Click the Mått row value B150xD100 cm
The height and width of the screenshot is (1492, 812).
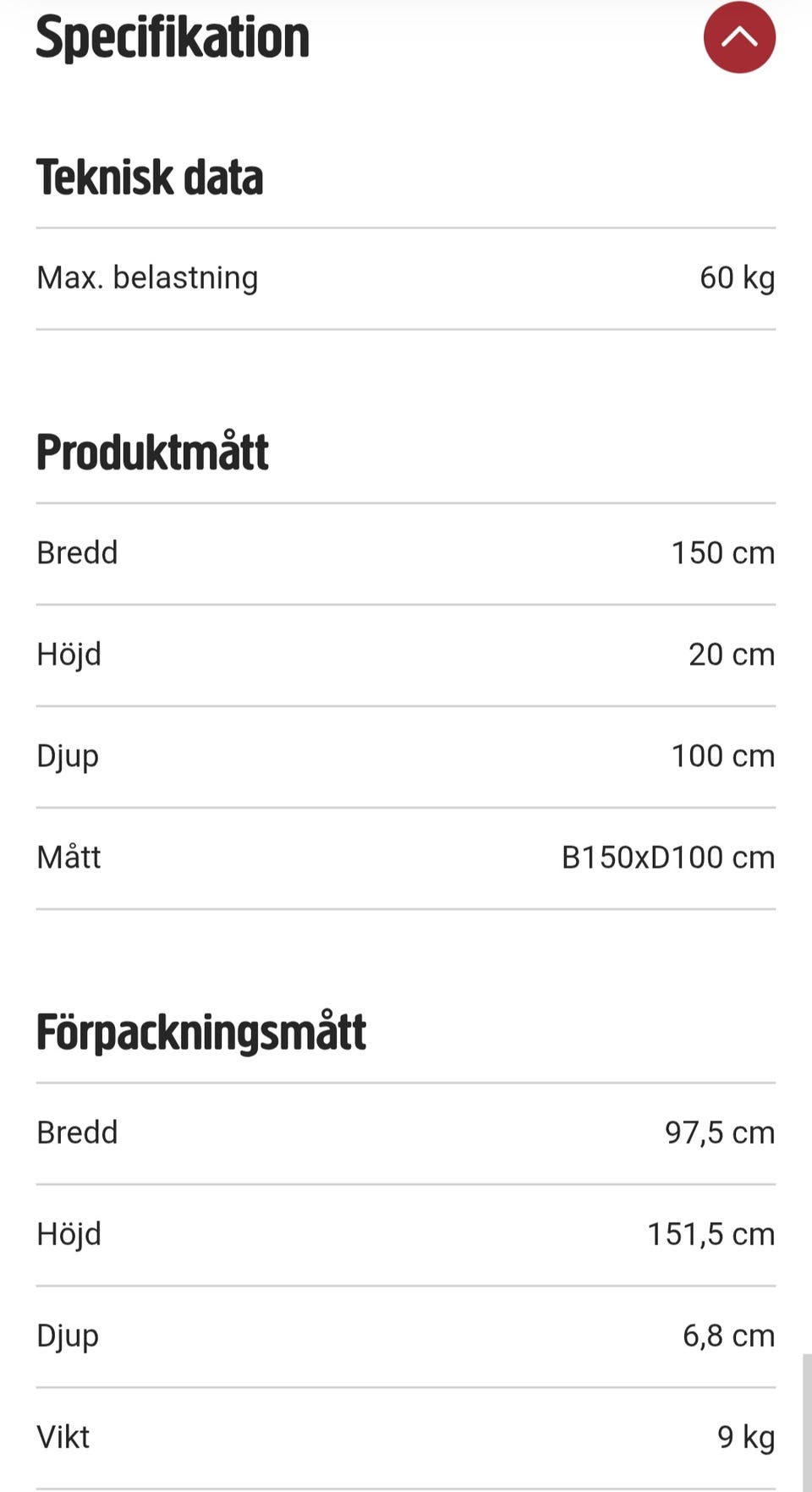668,857
